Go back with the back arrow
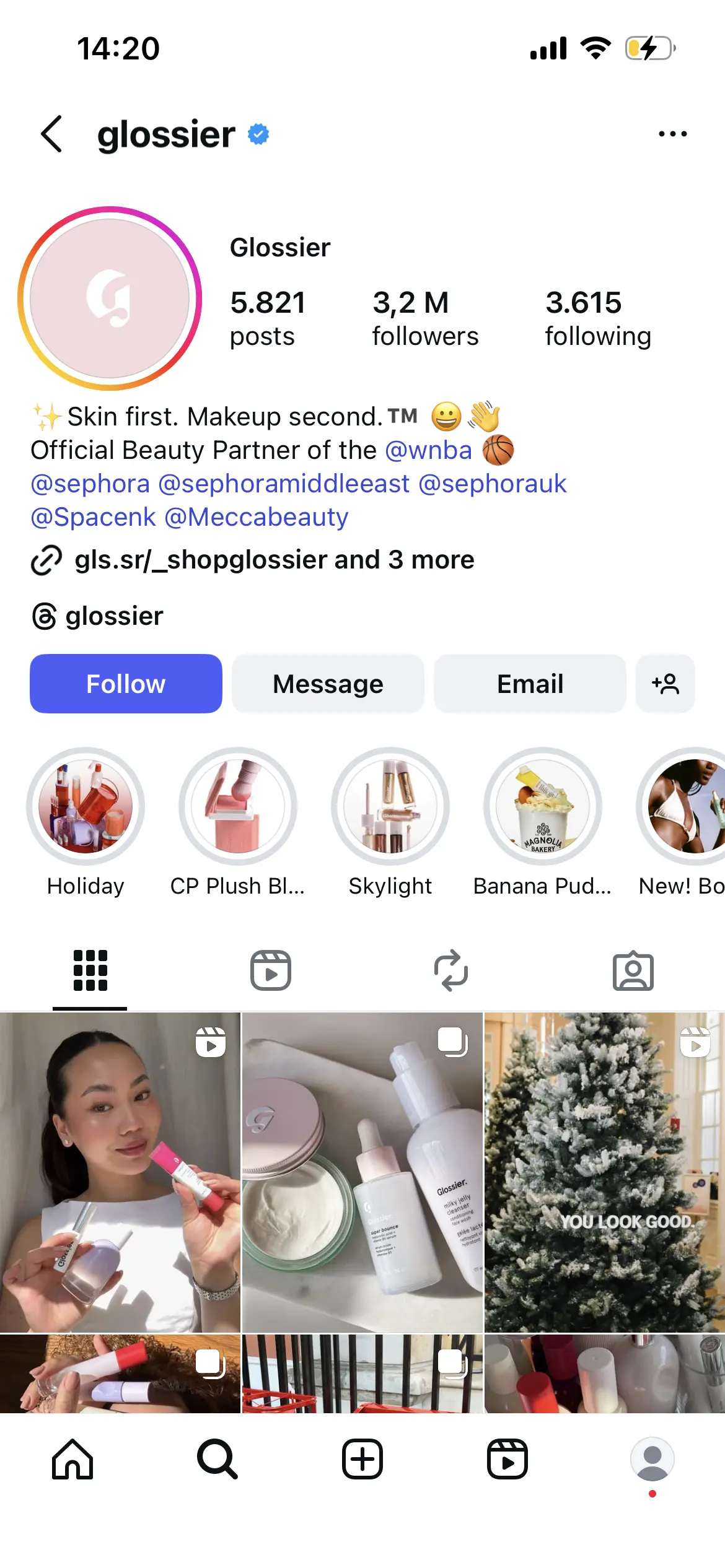This screenshot has width=725, height=1568. [52, 135]
